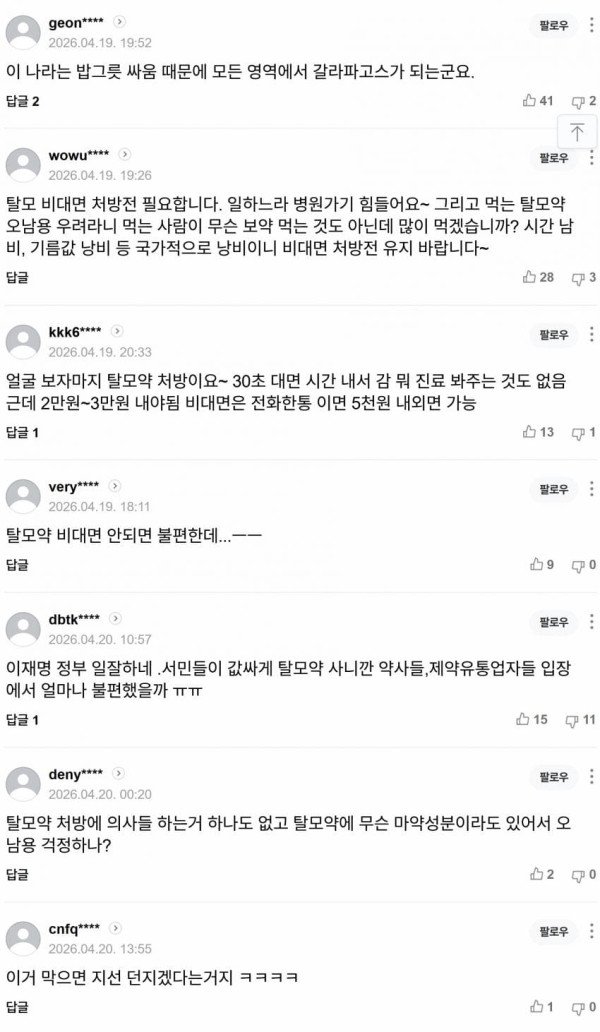Follow user geon****
Screen dimensions: 600x1032
point(553,25)
